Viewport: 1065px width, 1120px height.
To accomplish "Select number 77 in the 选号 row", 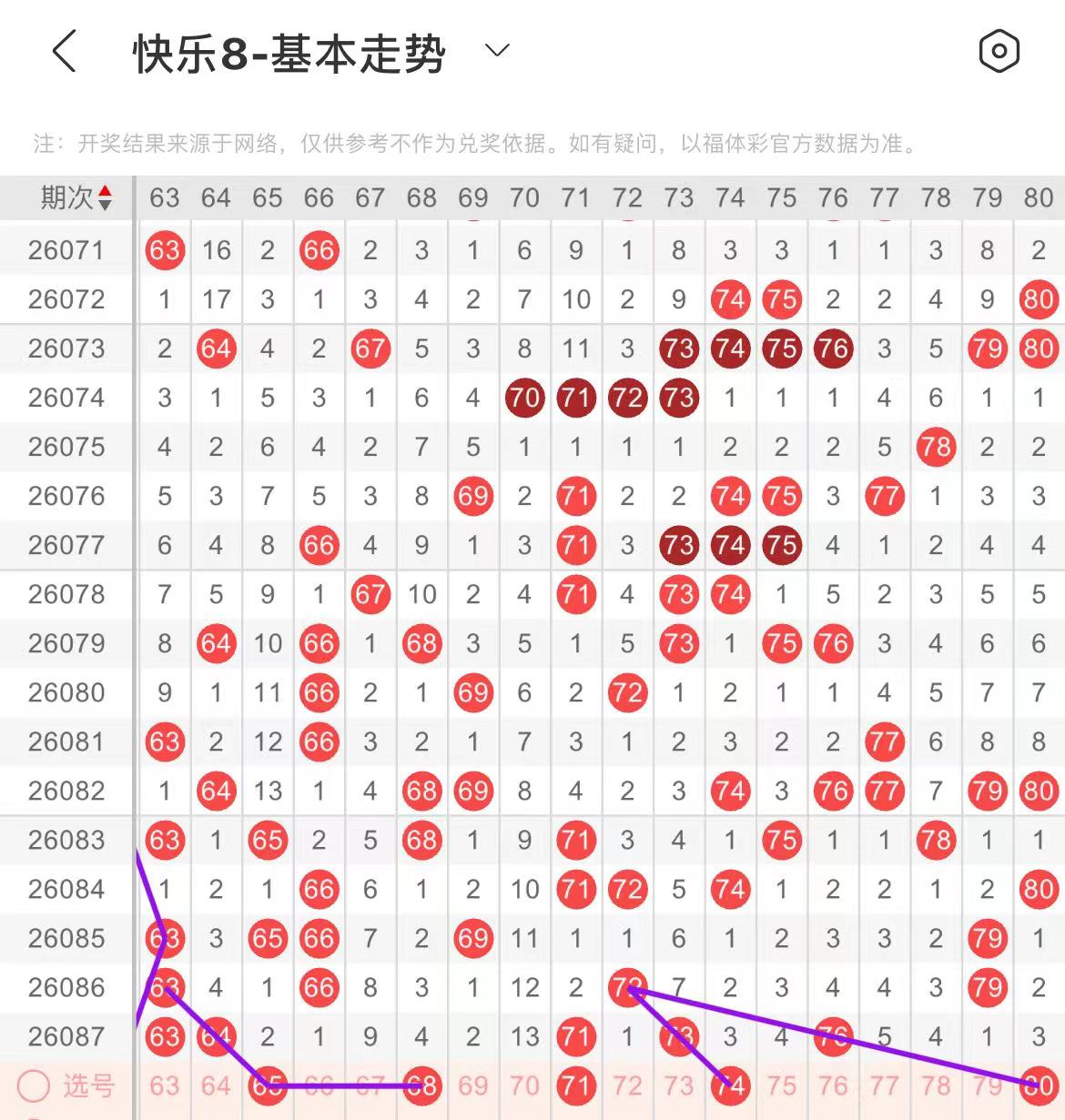I will (x=885, y=1085).
